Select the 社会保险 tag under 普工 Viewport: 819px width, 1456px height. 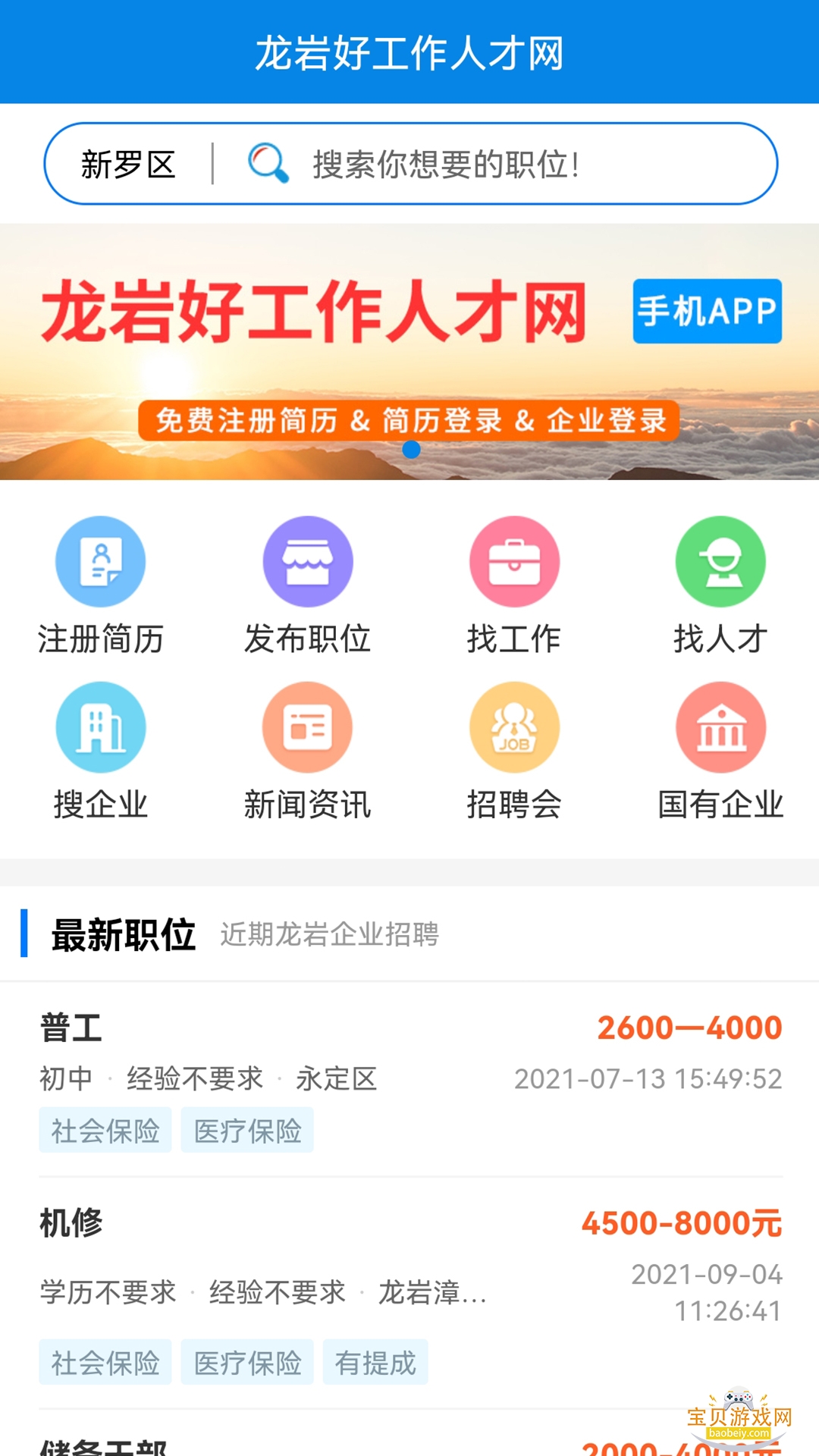105,1130
